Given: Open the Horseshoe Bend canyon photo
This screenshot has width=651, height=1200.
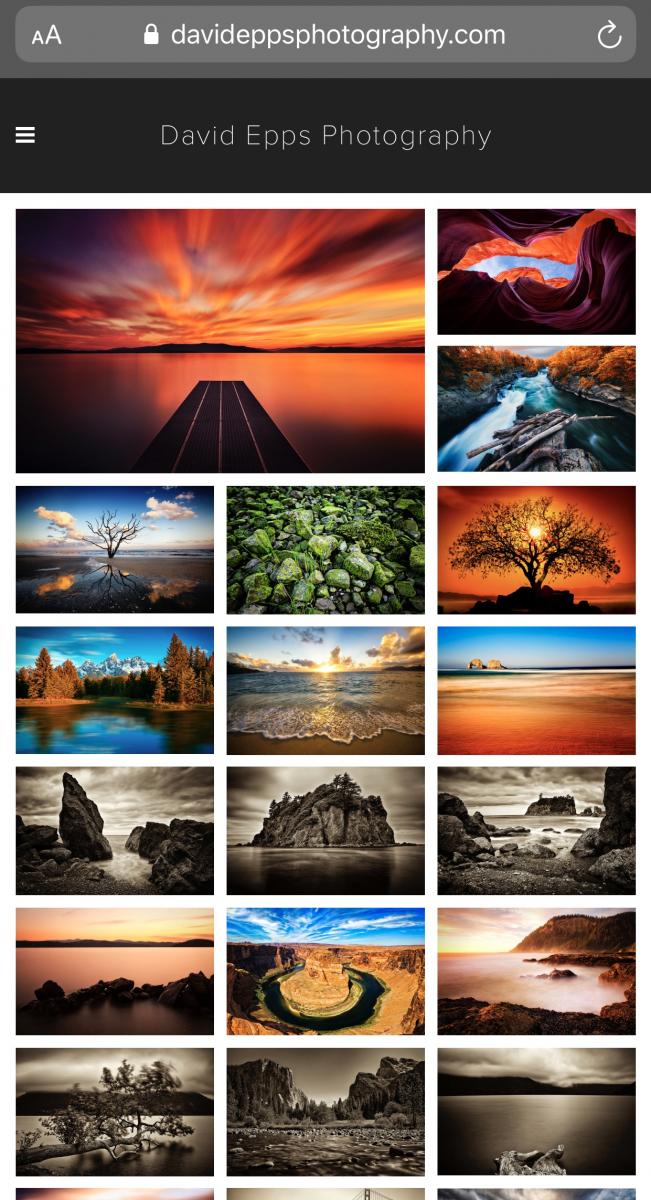Looking at the screenshot, I should (325, 971).
